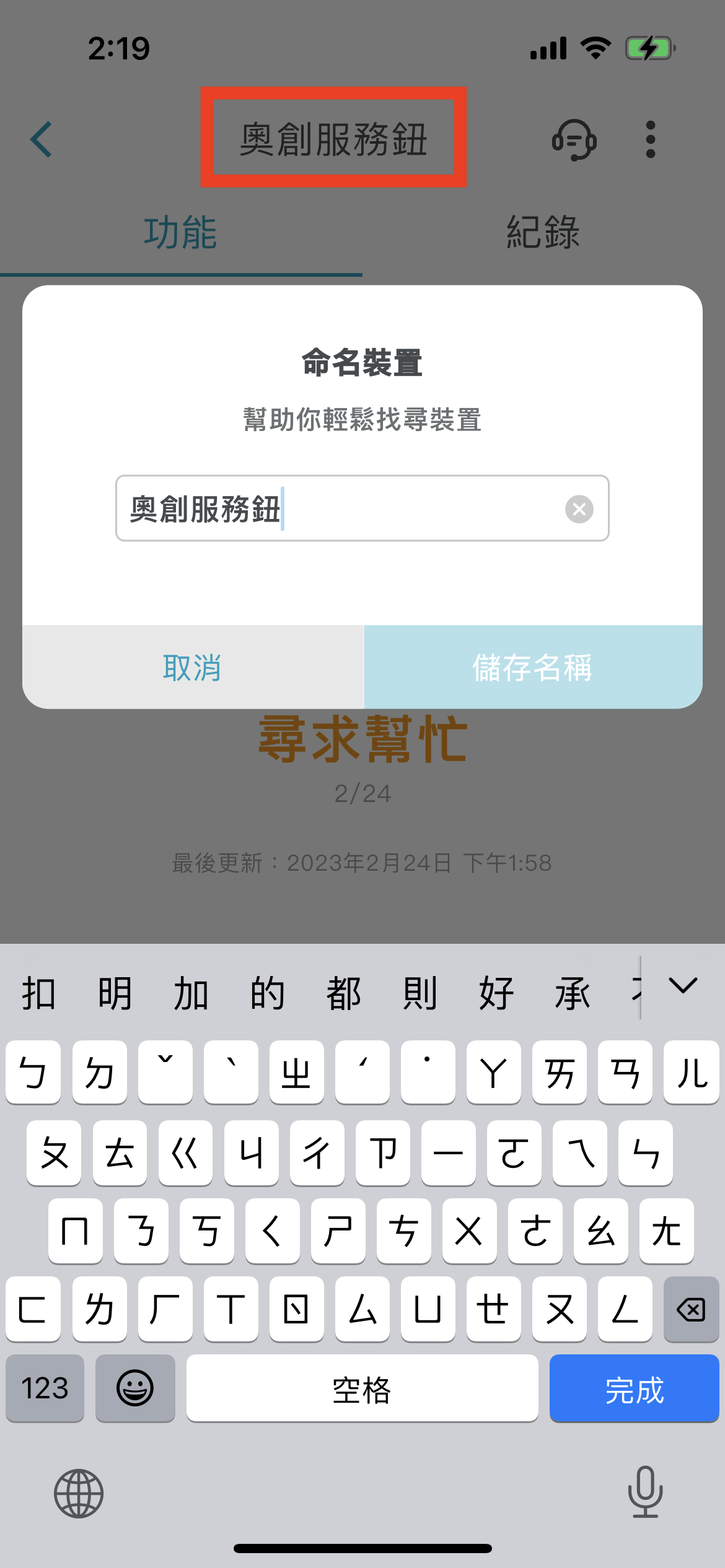Screen dimensions: 725x1568
Task: Tap 取消 to cancel renaming
Action: click(193, 667)
